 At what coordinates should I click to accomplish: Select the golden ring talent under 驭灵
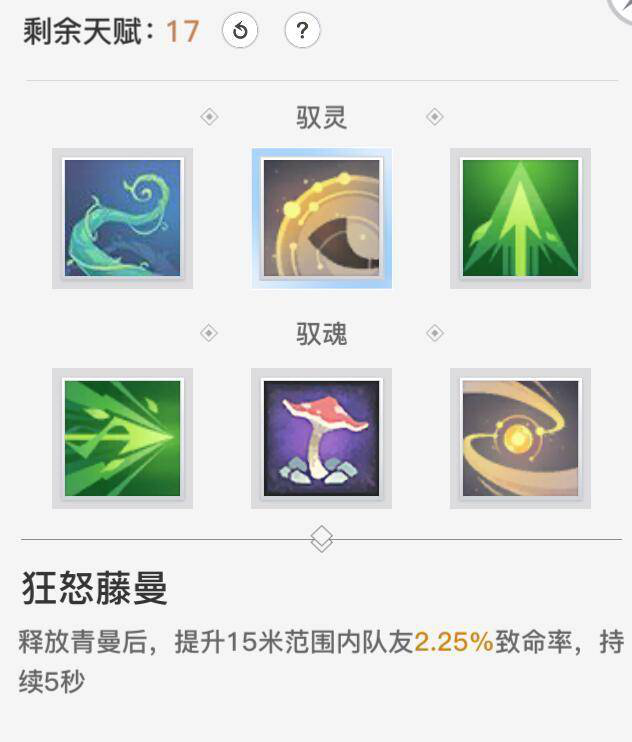pyautogui.click(x=321, y=218)
